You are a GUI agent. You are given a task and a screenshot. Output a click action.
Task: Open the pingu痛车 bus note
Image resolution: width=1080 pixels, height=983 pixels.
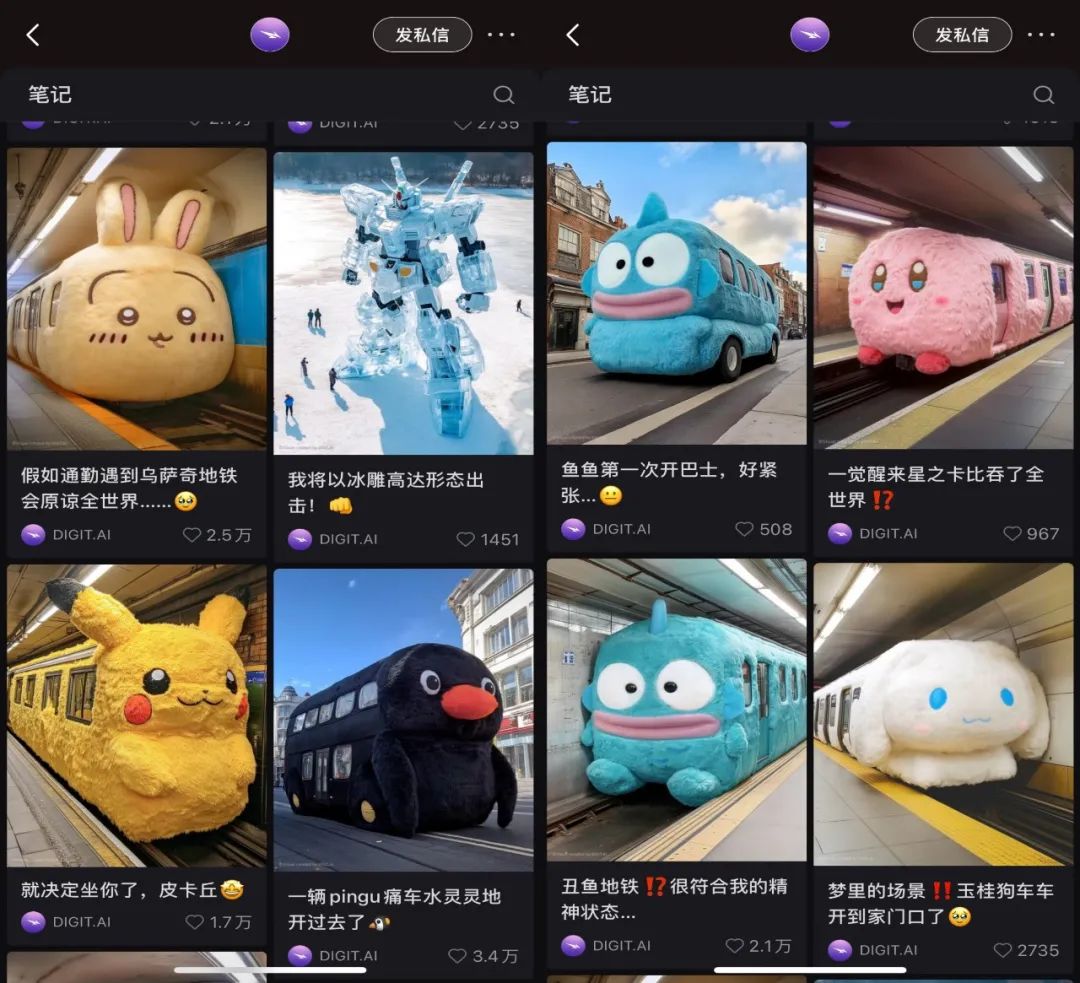tap(403, 719)
